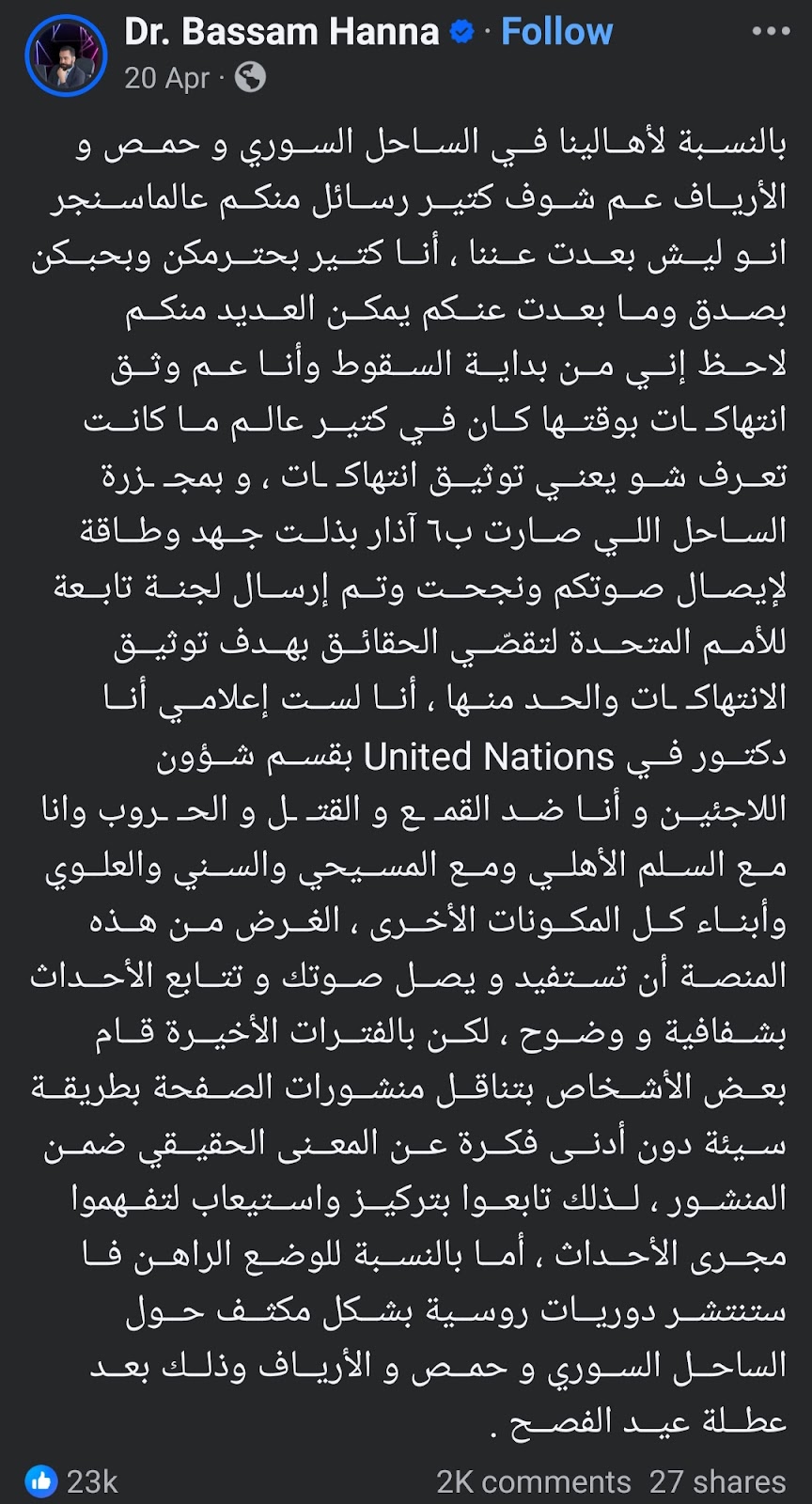812x1504 pixels.
Task: Follow Dr. Bassam Hanna
Action: 556,32
